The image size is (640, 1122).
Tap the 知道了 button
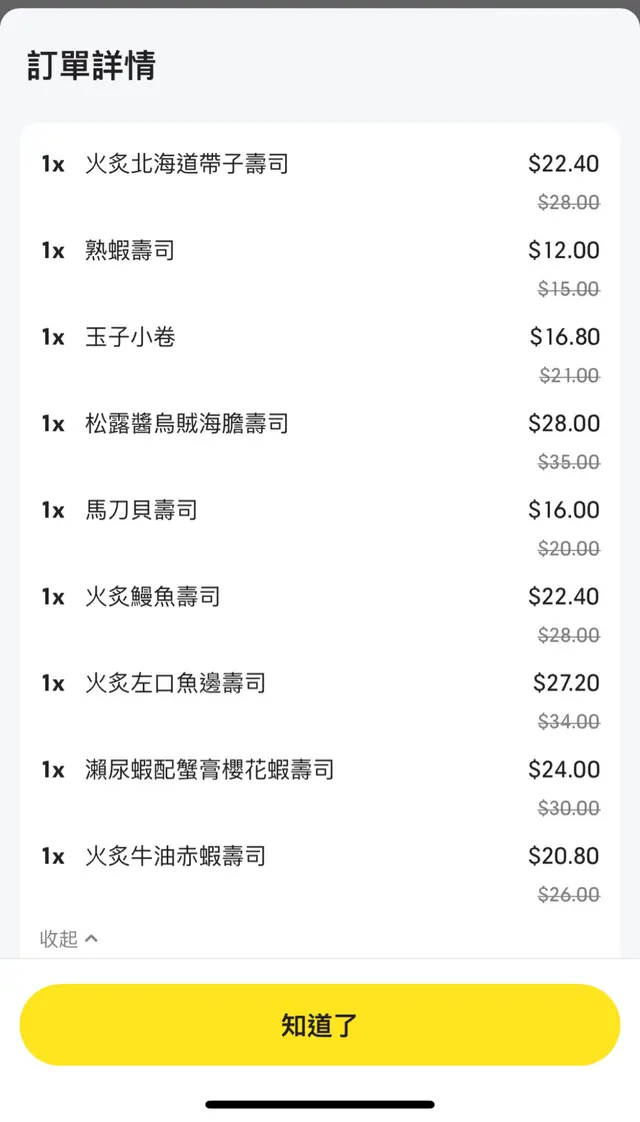[320, 1024]
